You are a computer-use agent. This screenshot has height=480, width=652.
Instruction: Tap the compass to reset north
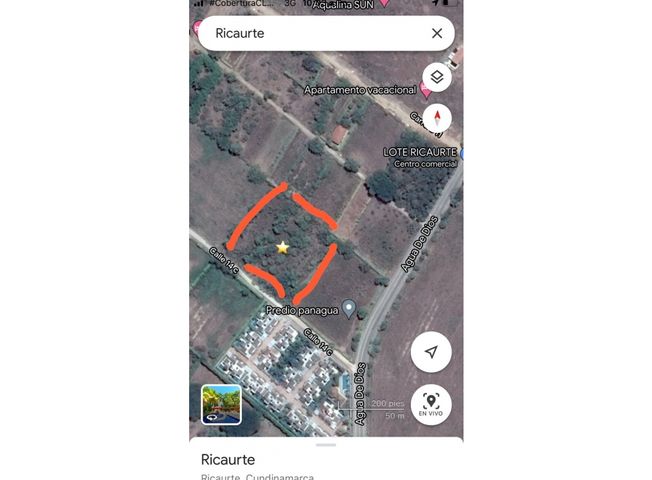tap(437, 119)
